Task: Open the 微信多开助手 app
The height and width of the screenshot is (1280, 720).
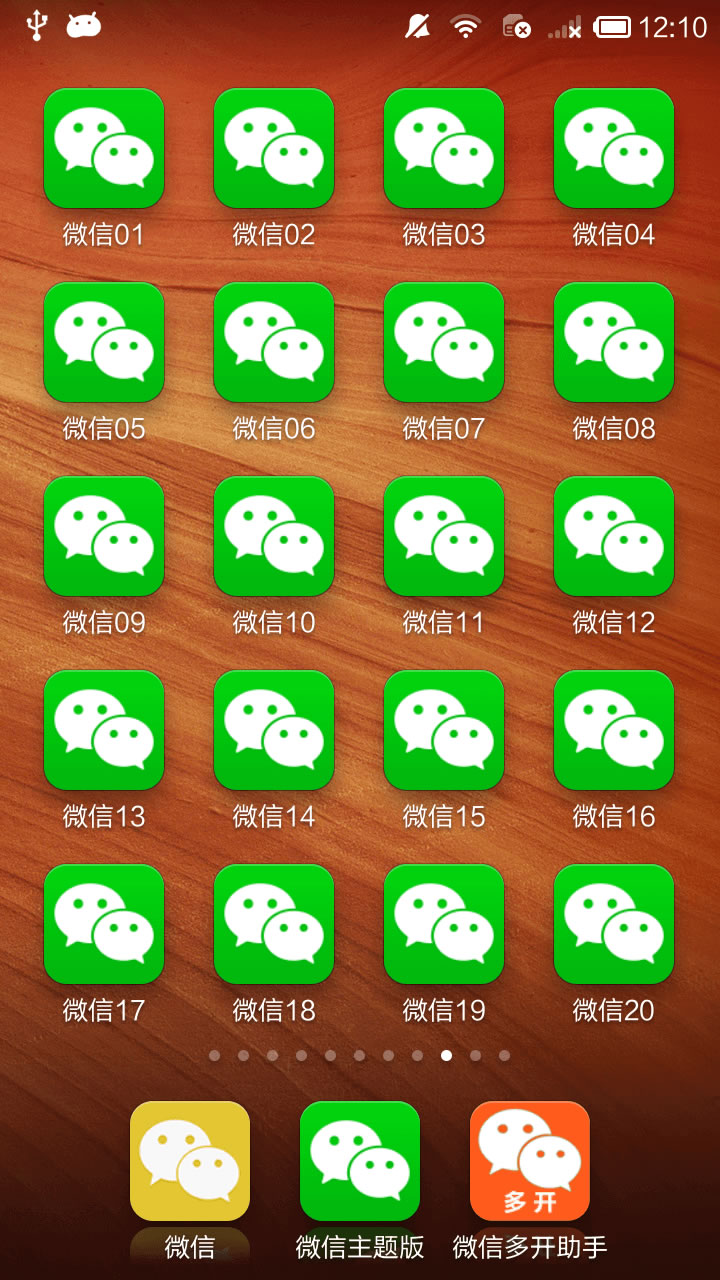Action: point(530,1161)
